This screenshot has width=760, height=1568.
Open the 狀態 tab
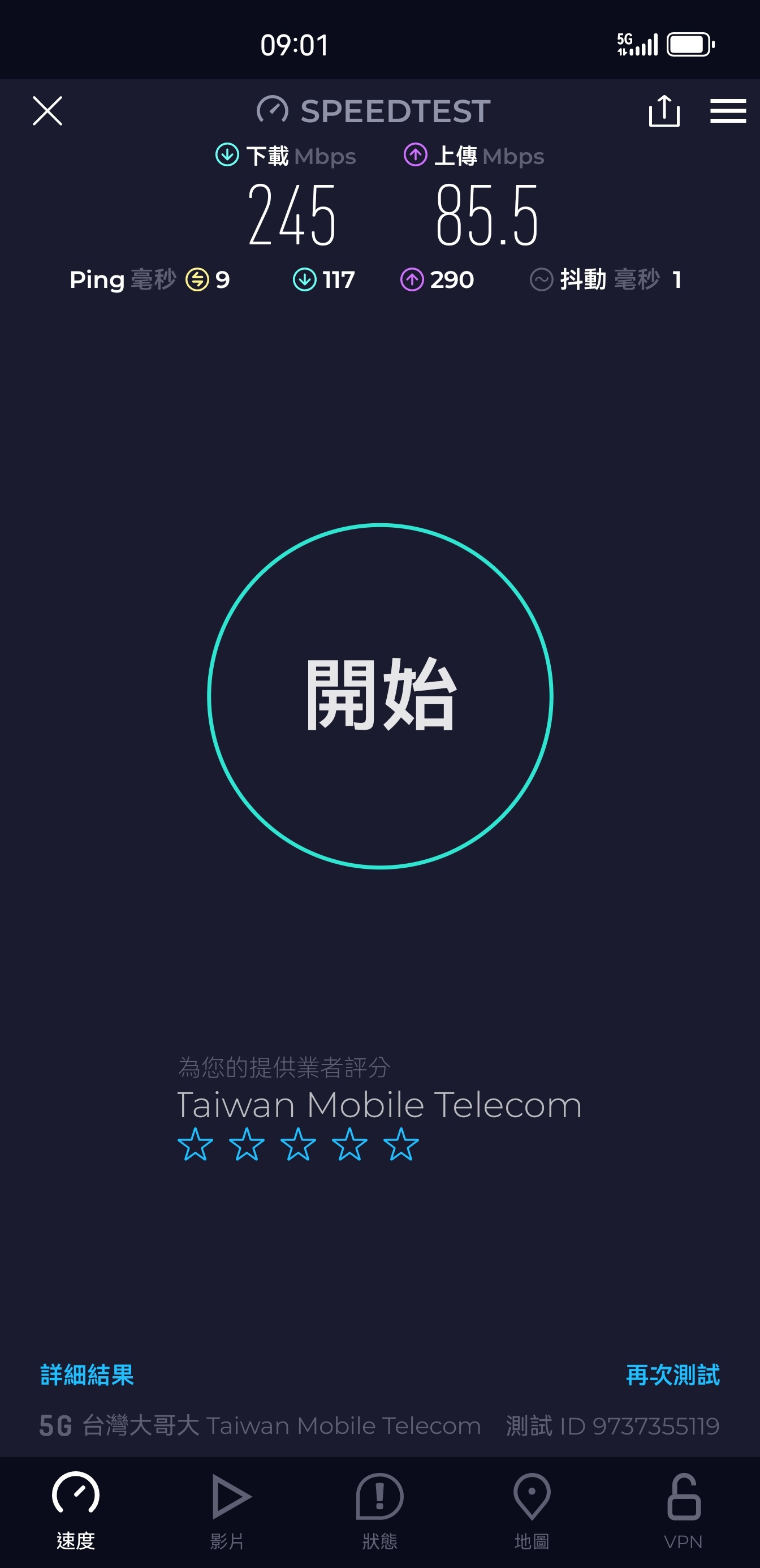[379, 1510]
